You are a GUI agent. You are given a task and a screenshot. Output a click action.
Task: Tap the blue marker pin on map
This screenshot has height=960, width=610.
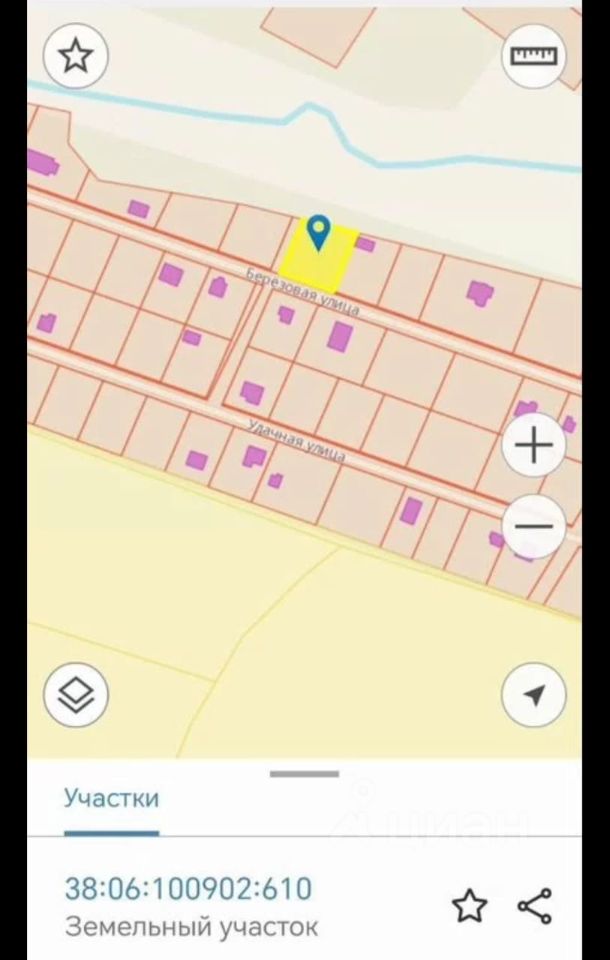(x=318, y=232)
